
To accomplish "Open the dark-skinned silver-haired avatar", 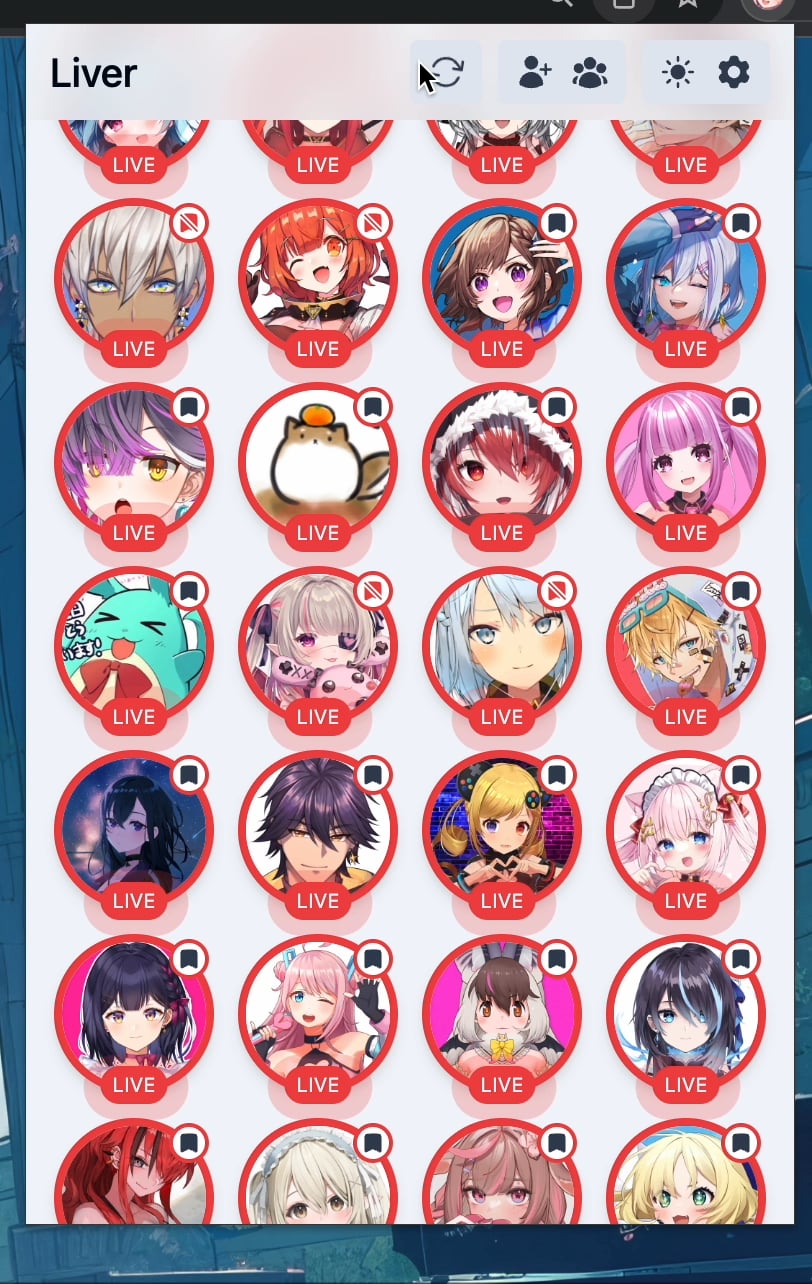I will point(134,278).
